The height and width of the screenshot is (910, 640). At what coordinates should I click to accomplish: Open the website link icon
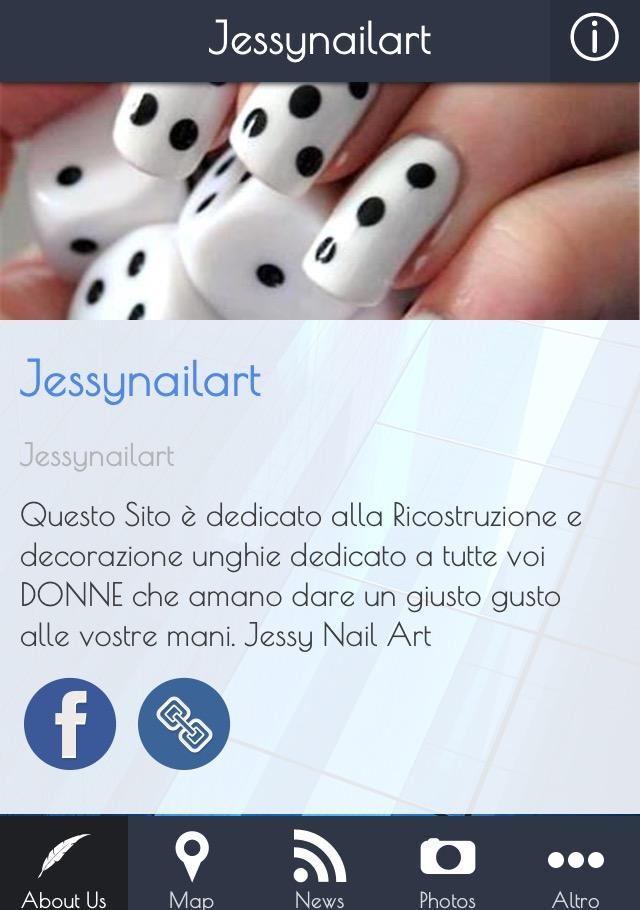click(184, 724)
